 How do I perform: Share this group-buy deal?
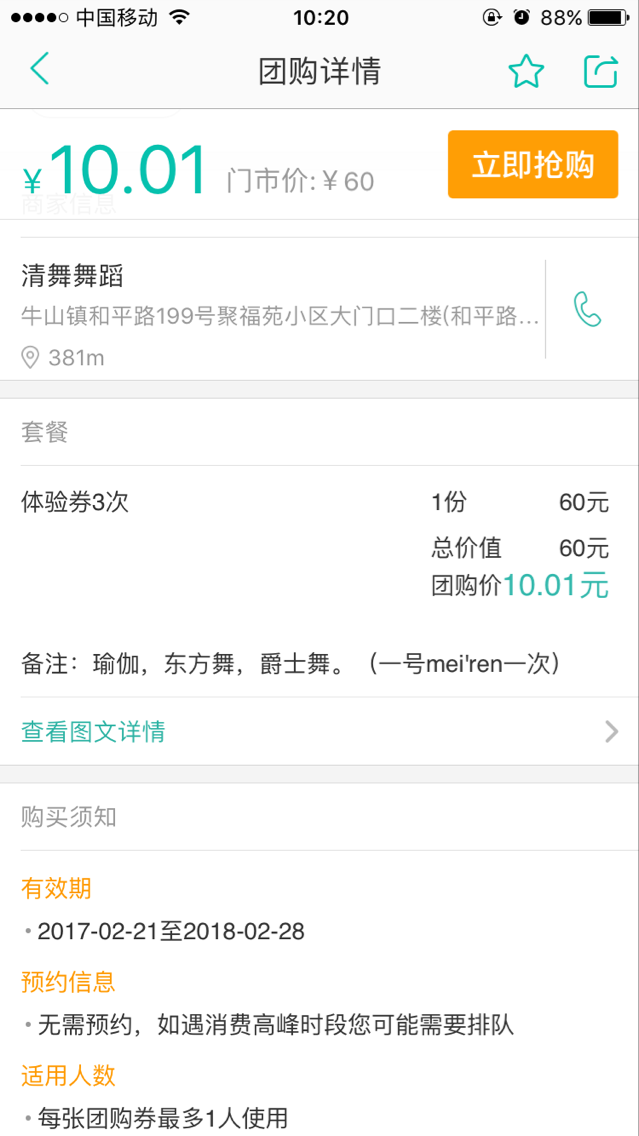[x=600, y=71]
